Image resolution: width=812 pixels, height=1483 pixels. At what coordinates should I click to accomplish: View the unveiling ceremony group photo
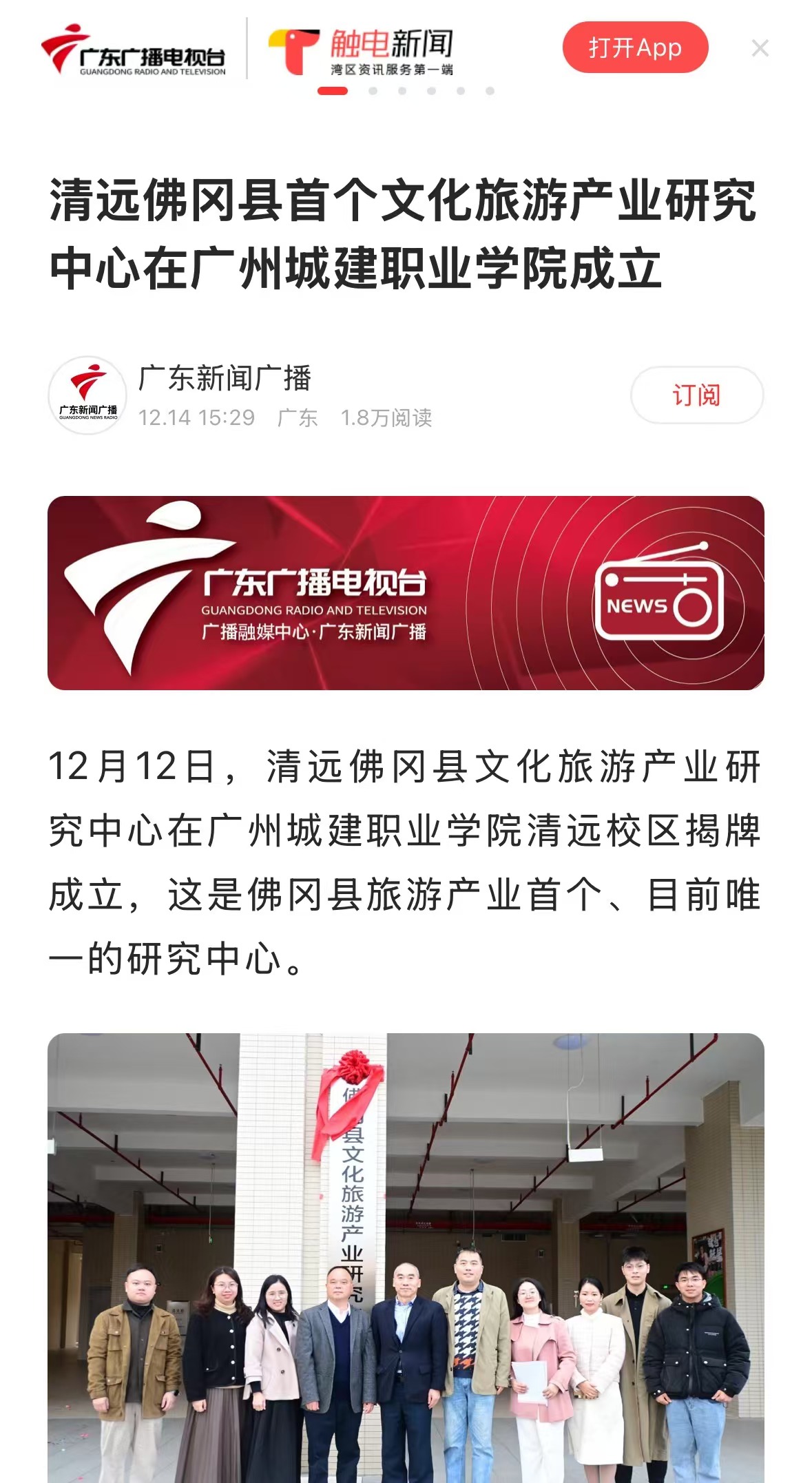(406, 1256)
